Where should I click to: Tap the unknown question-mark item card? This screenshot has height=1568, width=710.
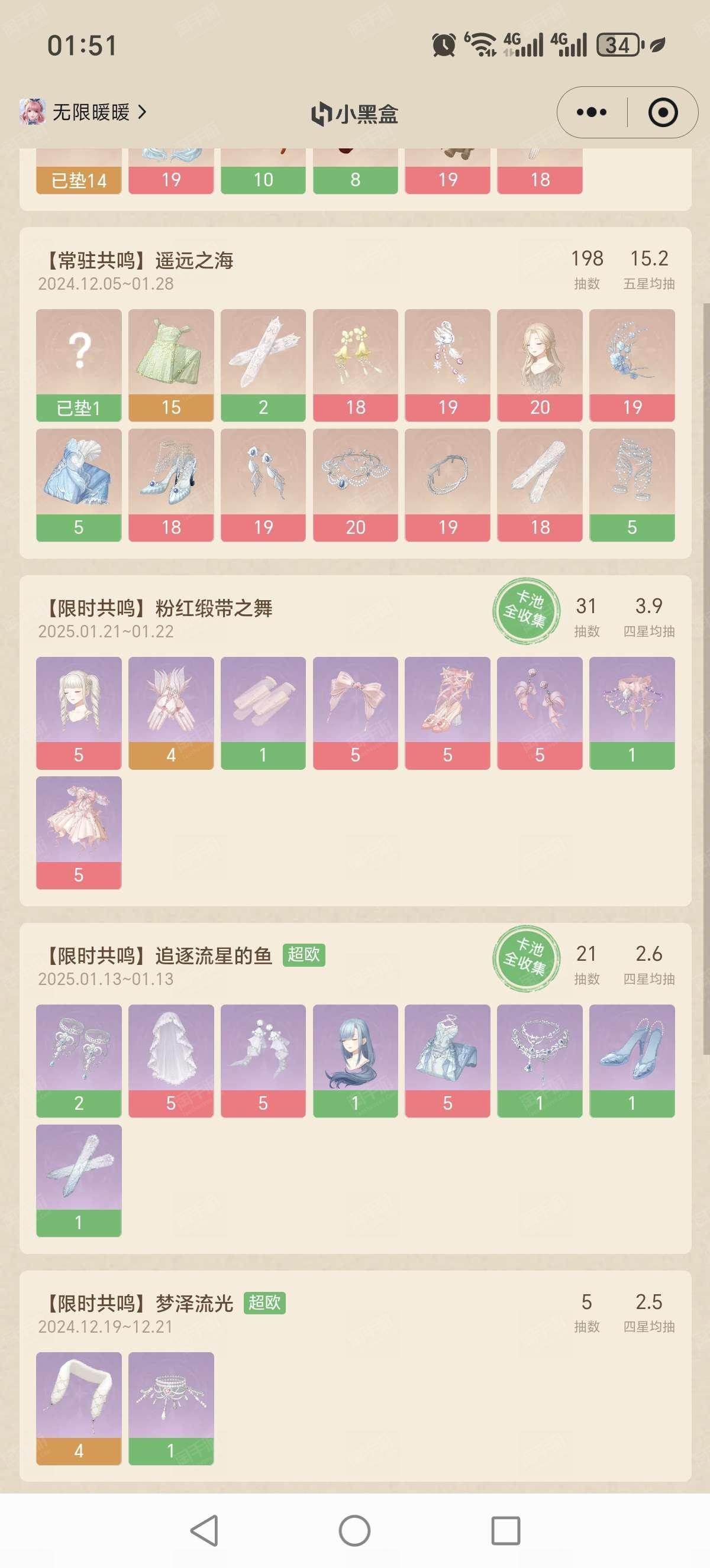[x=79, y=365]
